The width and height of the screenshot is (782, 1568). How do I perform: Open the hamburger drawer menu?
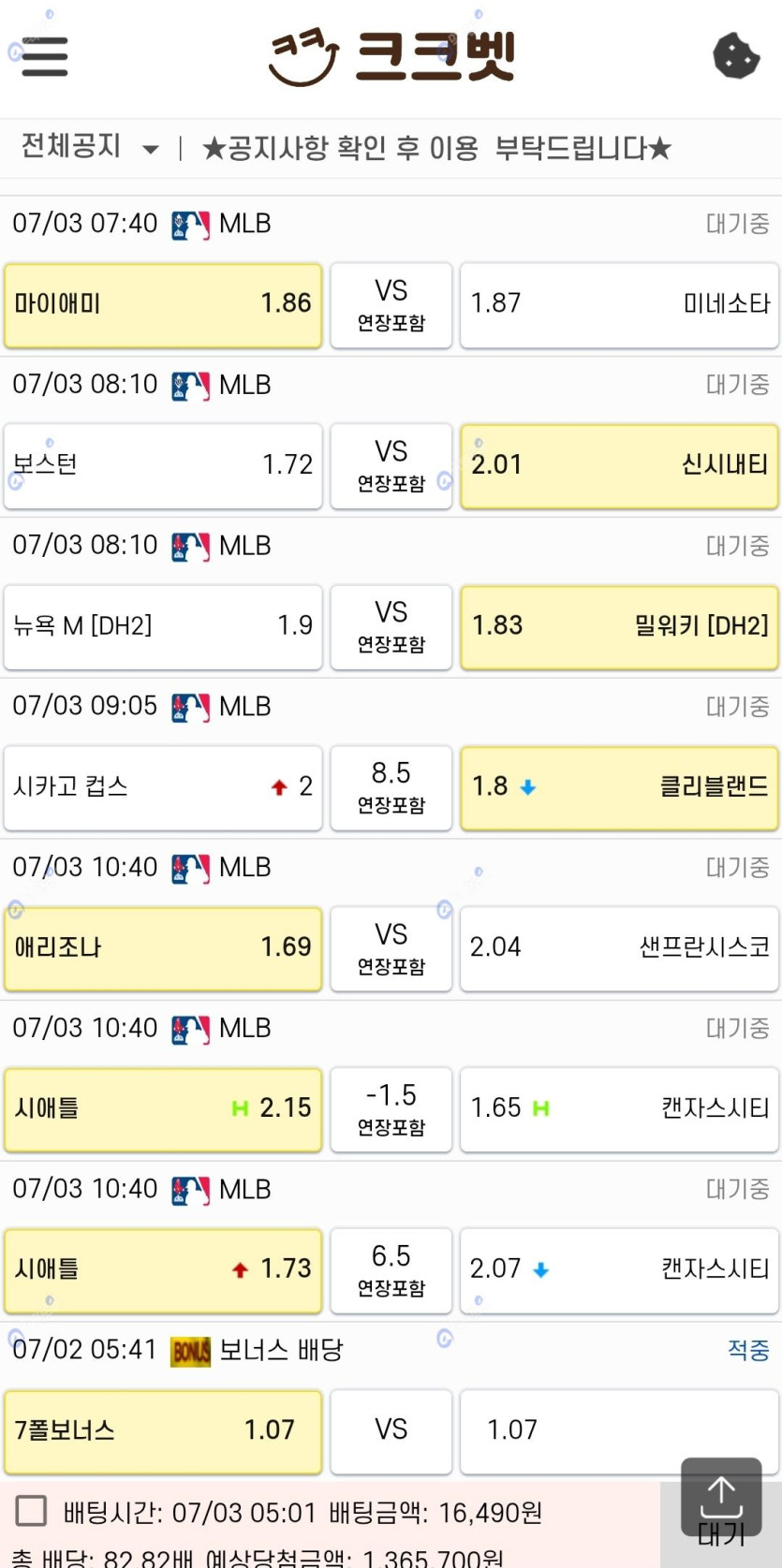coord(44,56)
